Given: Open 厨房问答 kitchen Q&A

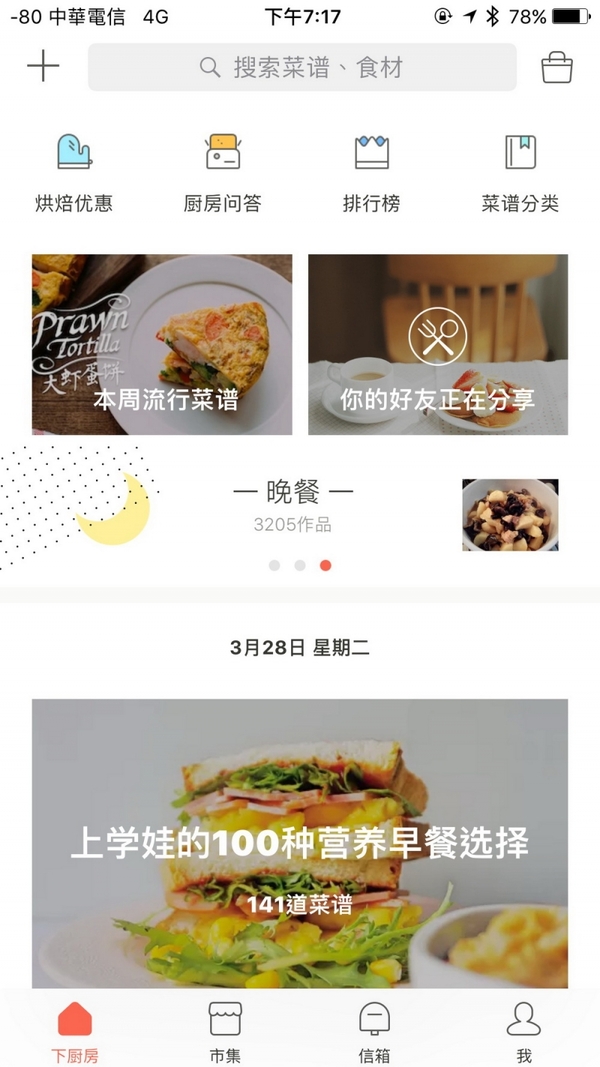Looking at the screenshot, I should [x=222, y=174].
